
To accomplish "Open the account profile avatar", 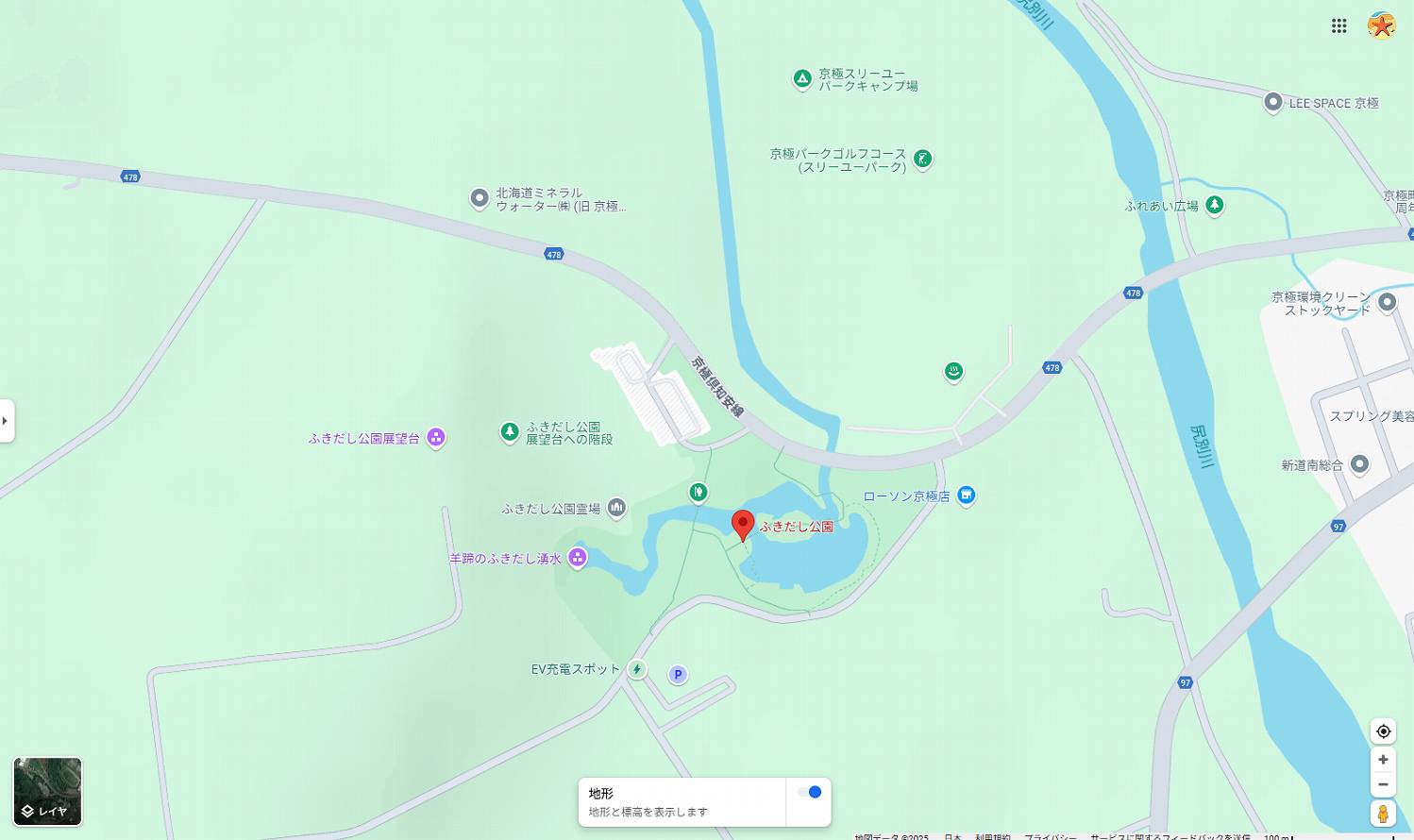I will 1381,25.
